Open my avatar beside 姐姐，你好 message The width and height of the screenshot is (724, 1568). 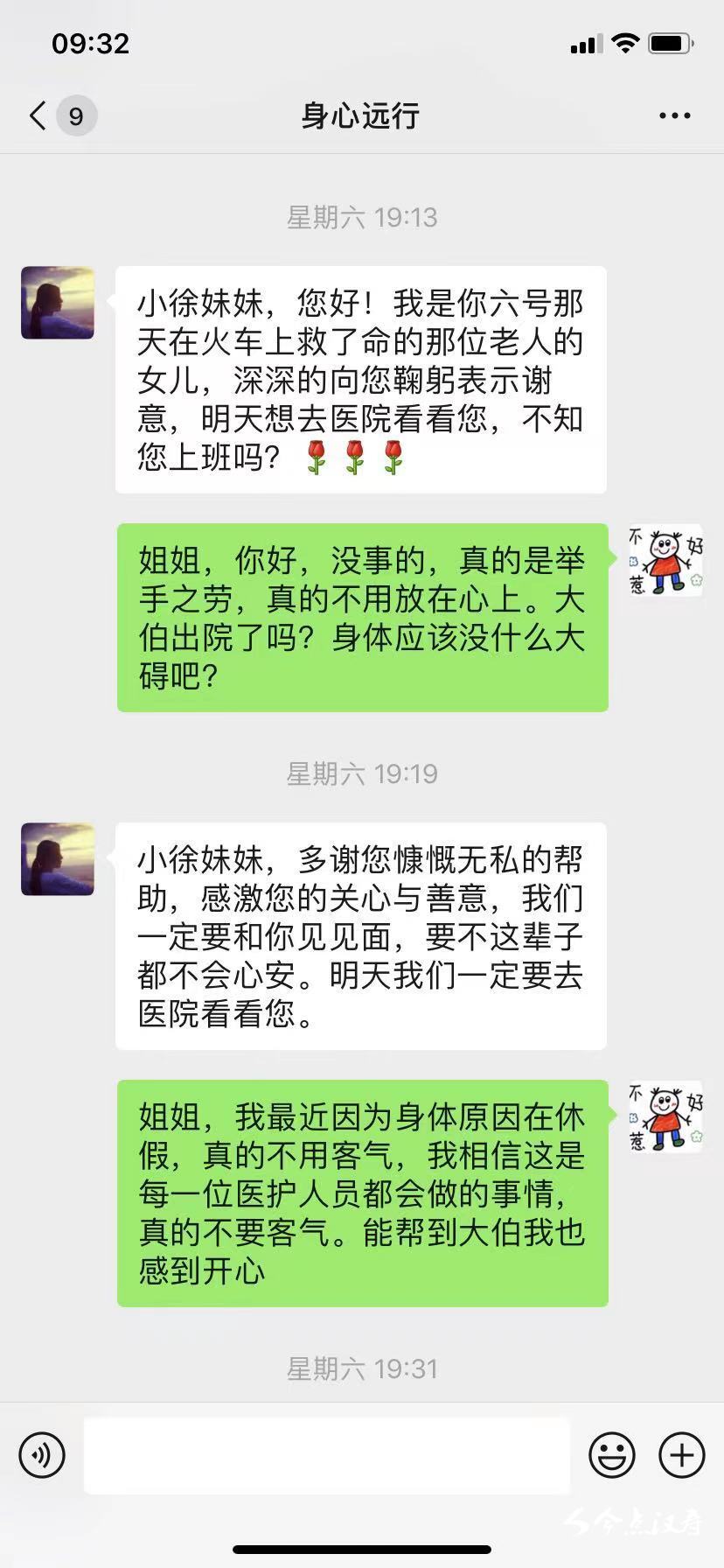click(x=665, y=560)
